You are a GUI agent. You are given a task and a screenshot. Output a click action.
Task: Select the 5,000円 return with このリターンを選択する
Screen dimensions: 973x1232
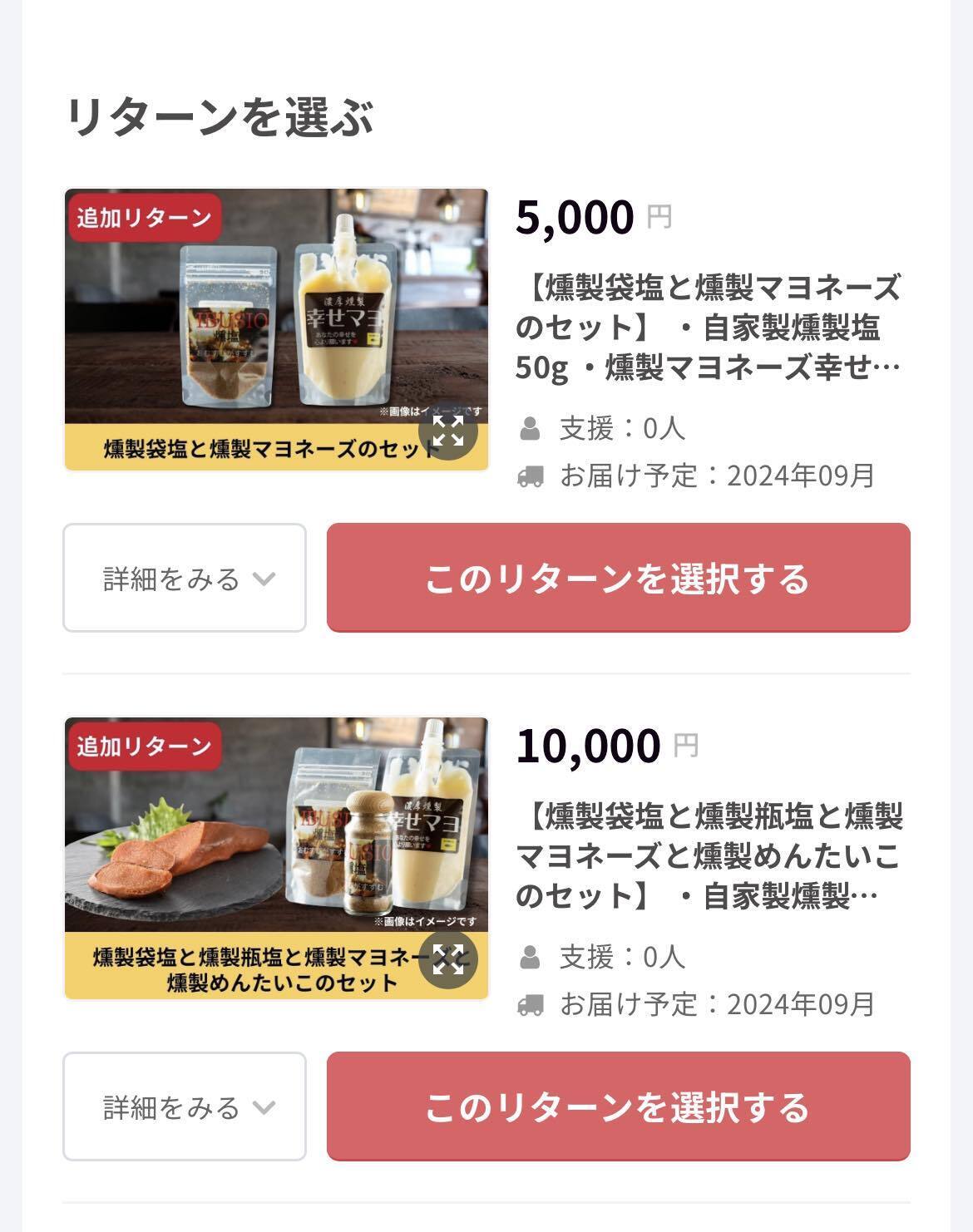coord(618,578)
